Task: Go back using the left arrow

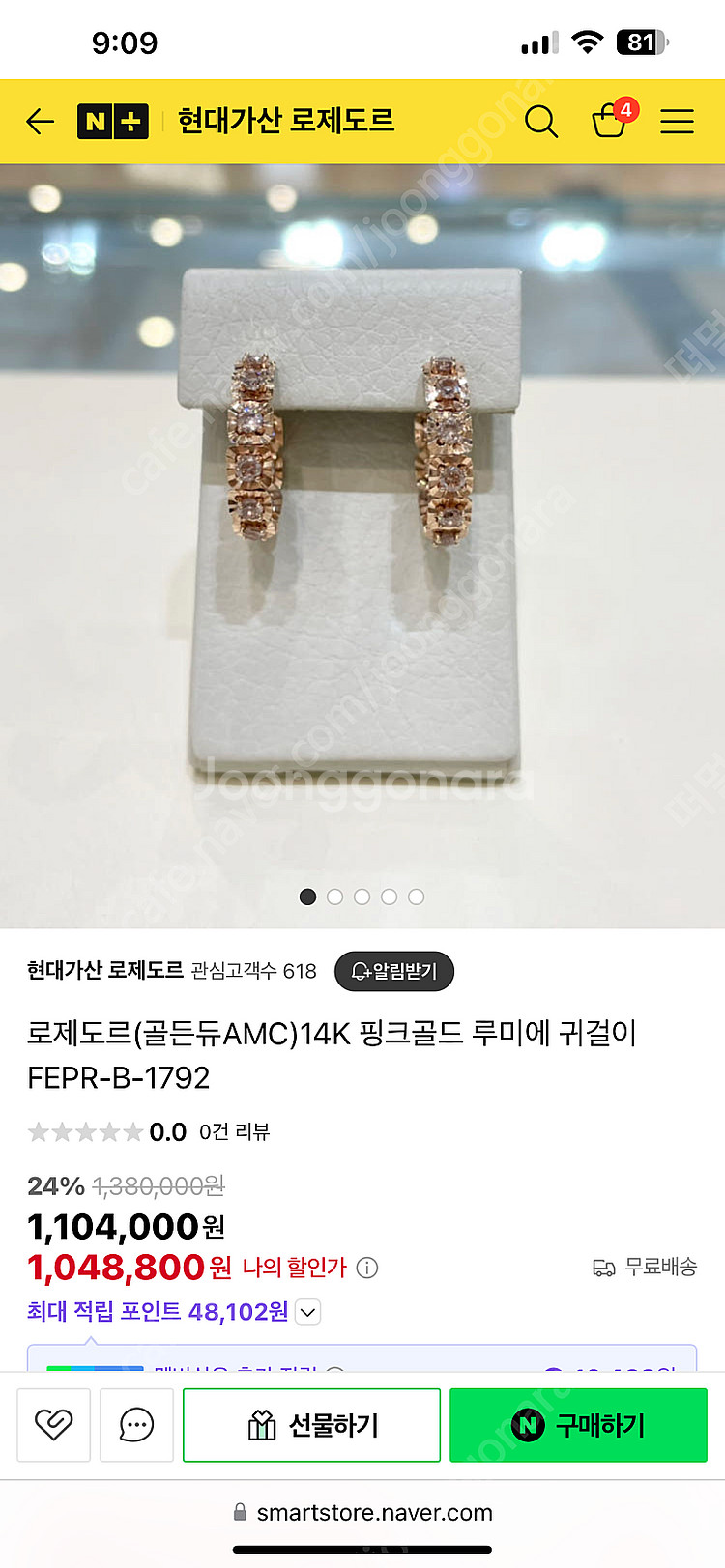Action: (39, 122)
